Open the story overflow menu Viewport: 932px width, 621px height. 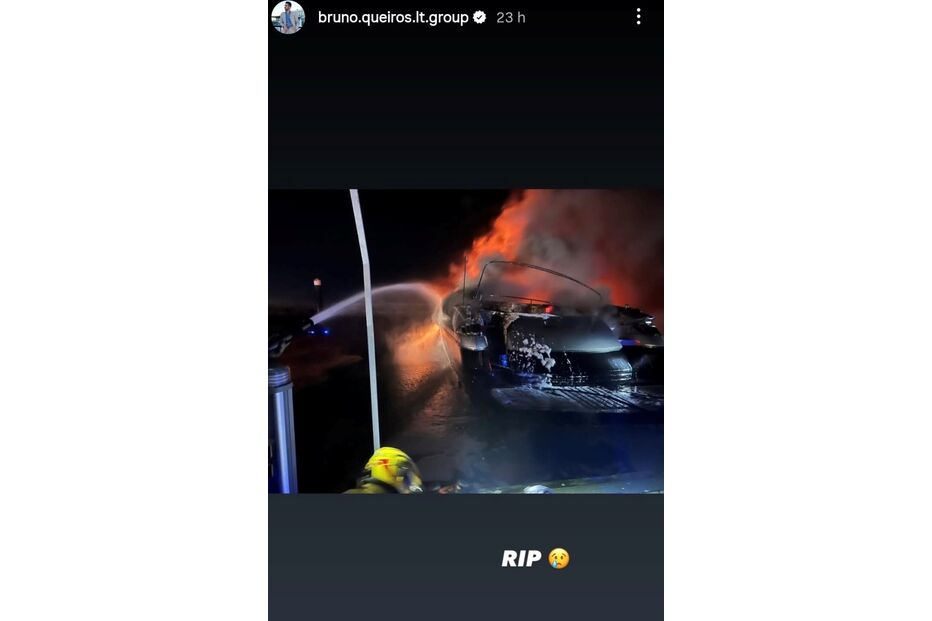[x=638, y=17]
